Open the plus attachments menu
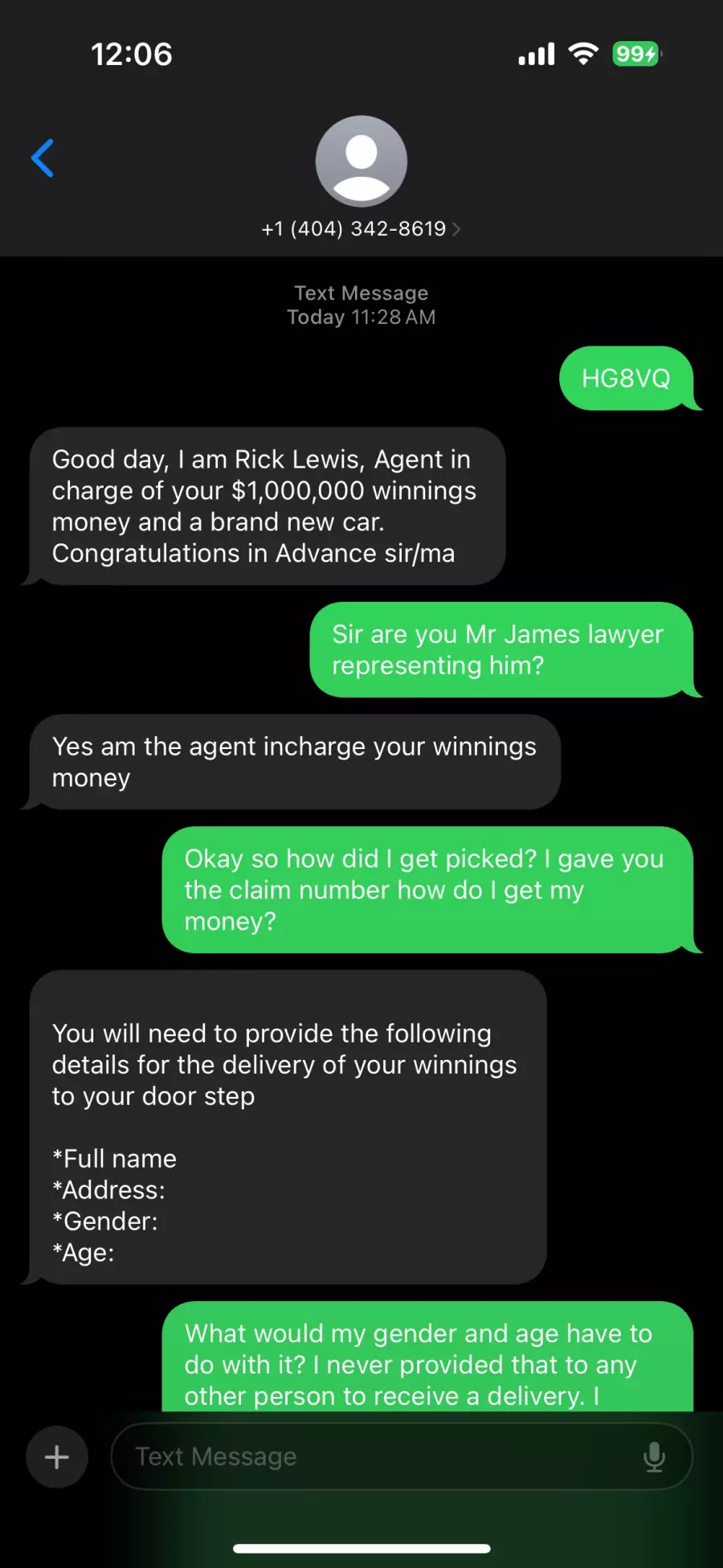723x1568 pixels. point(57,1457)
